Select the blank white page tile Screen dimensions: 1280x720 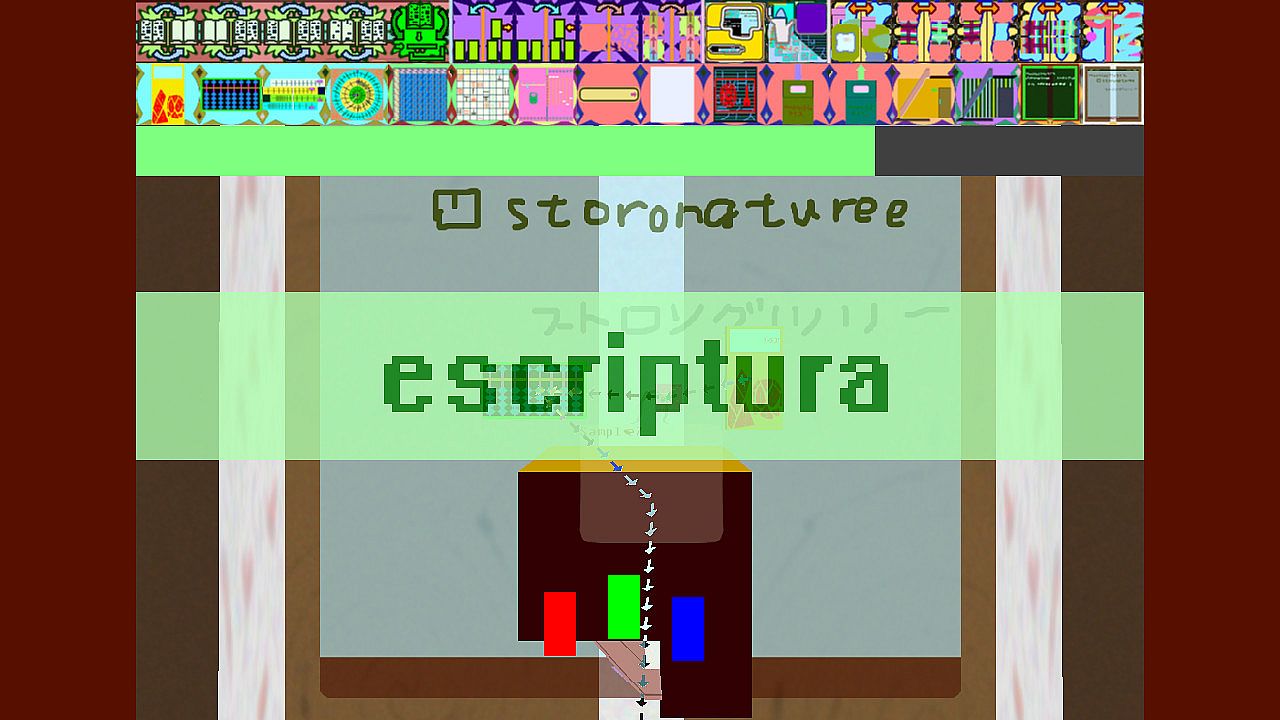pyautogui.click(x=672, y=96)
